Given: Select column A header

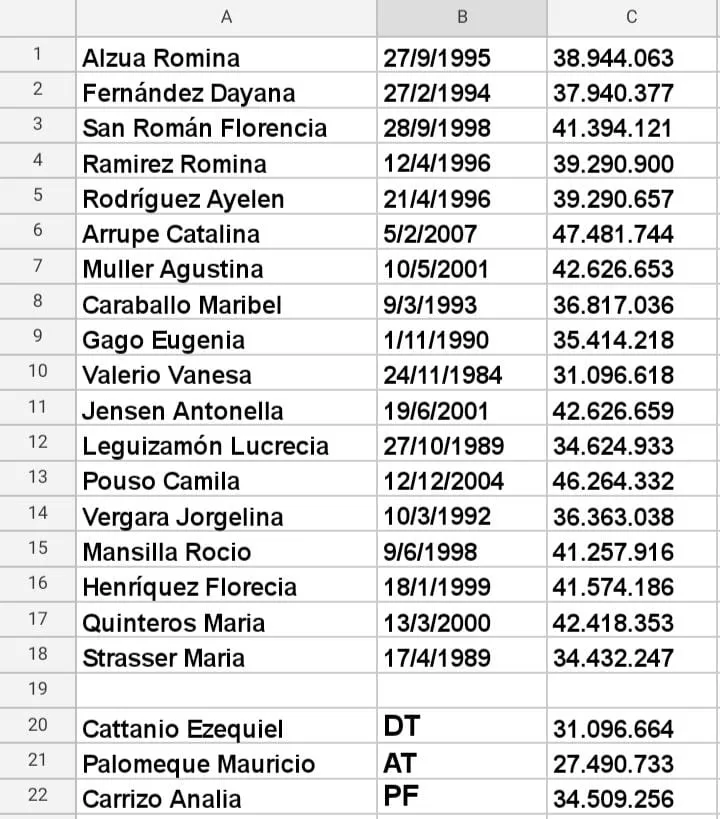Looking at the screenshot, I should point(226,18).
